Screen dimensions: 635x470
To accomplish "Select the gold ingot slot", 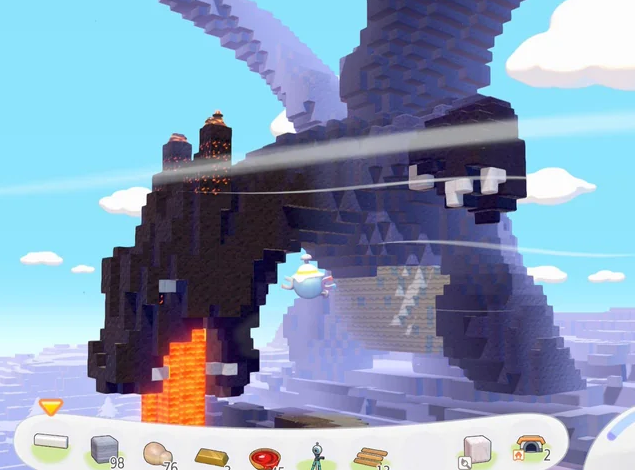I will pos(210,457).
